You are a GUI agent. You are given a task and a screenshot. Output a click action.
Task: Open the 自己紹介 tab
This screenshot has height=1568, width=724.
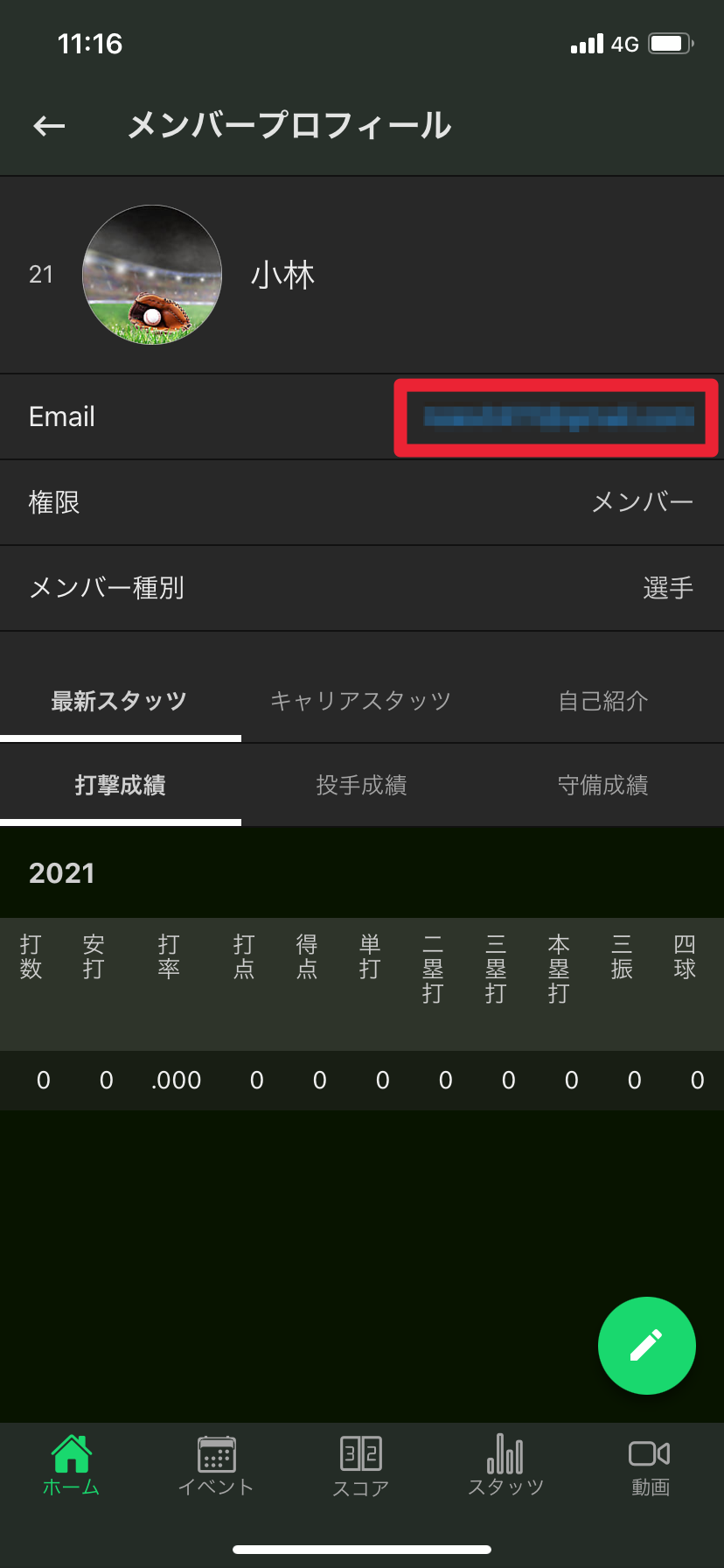[x=603, y=701]
